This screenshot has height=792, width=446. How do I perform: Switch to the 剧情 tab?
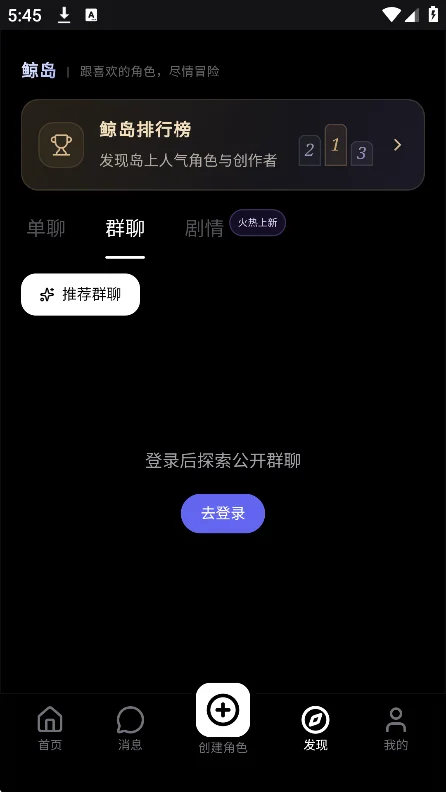coord(204,229)
